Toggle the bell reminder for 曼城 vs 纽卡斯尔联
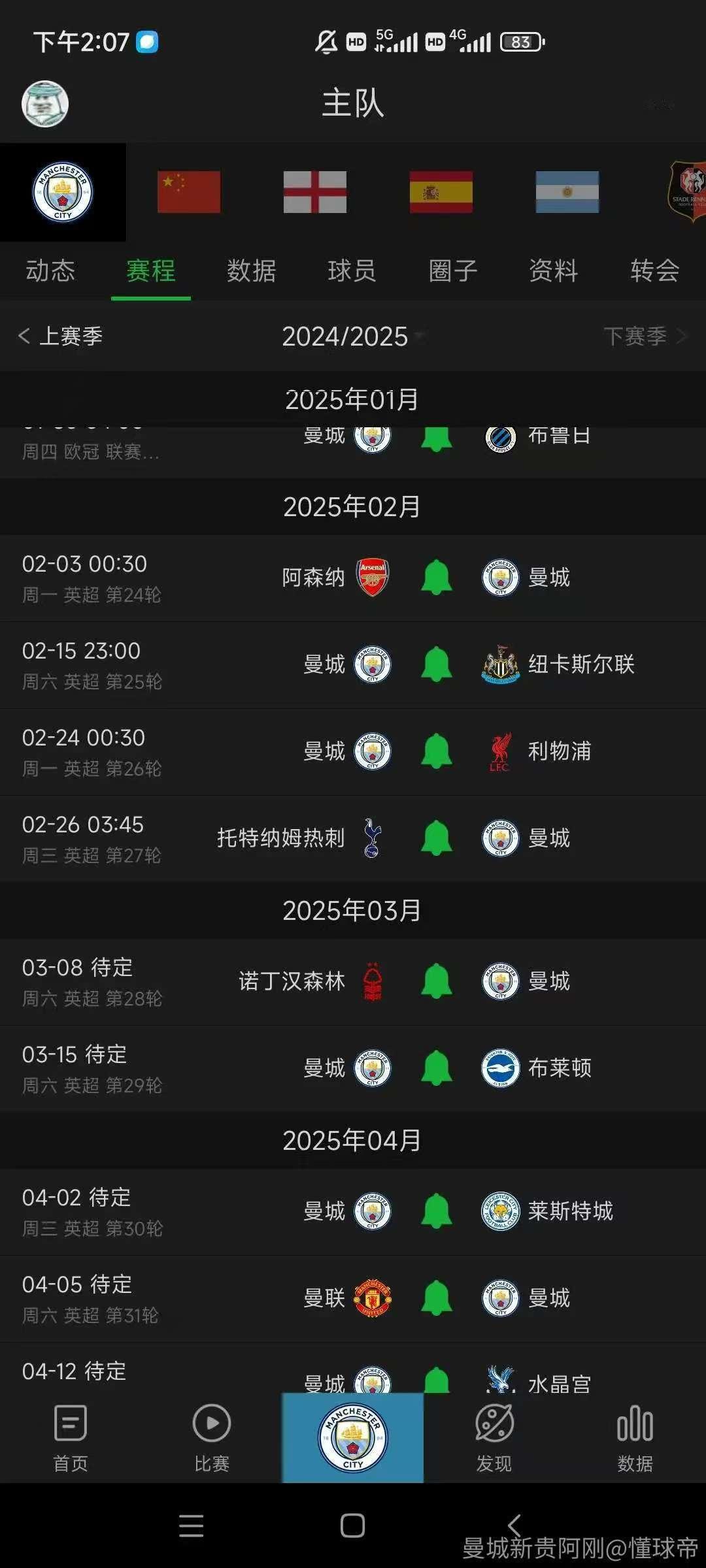Image resolution: width=706 pixels, height=1568 pixels. pyautogui.click(x=437, y=664)
